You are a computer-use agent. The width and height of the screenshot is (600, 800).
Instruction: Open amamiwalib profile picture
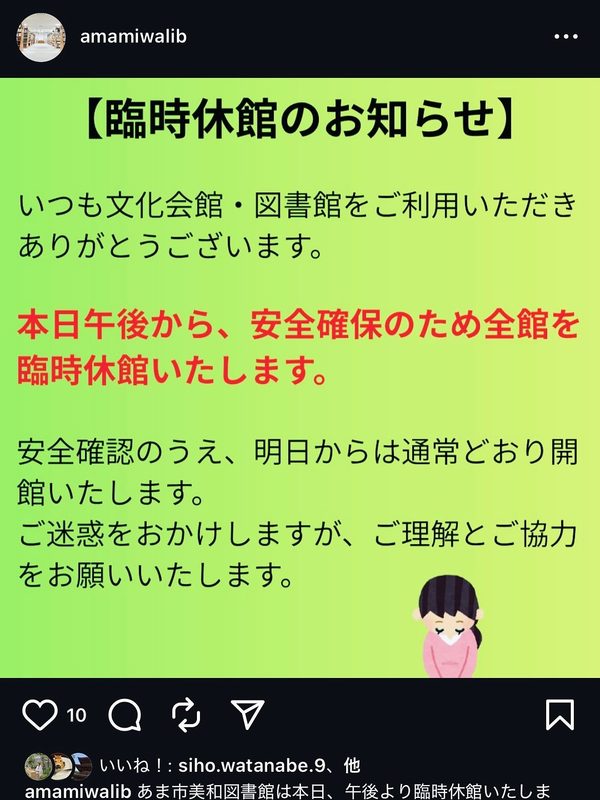click(39, 36)
